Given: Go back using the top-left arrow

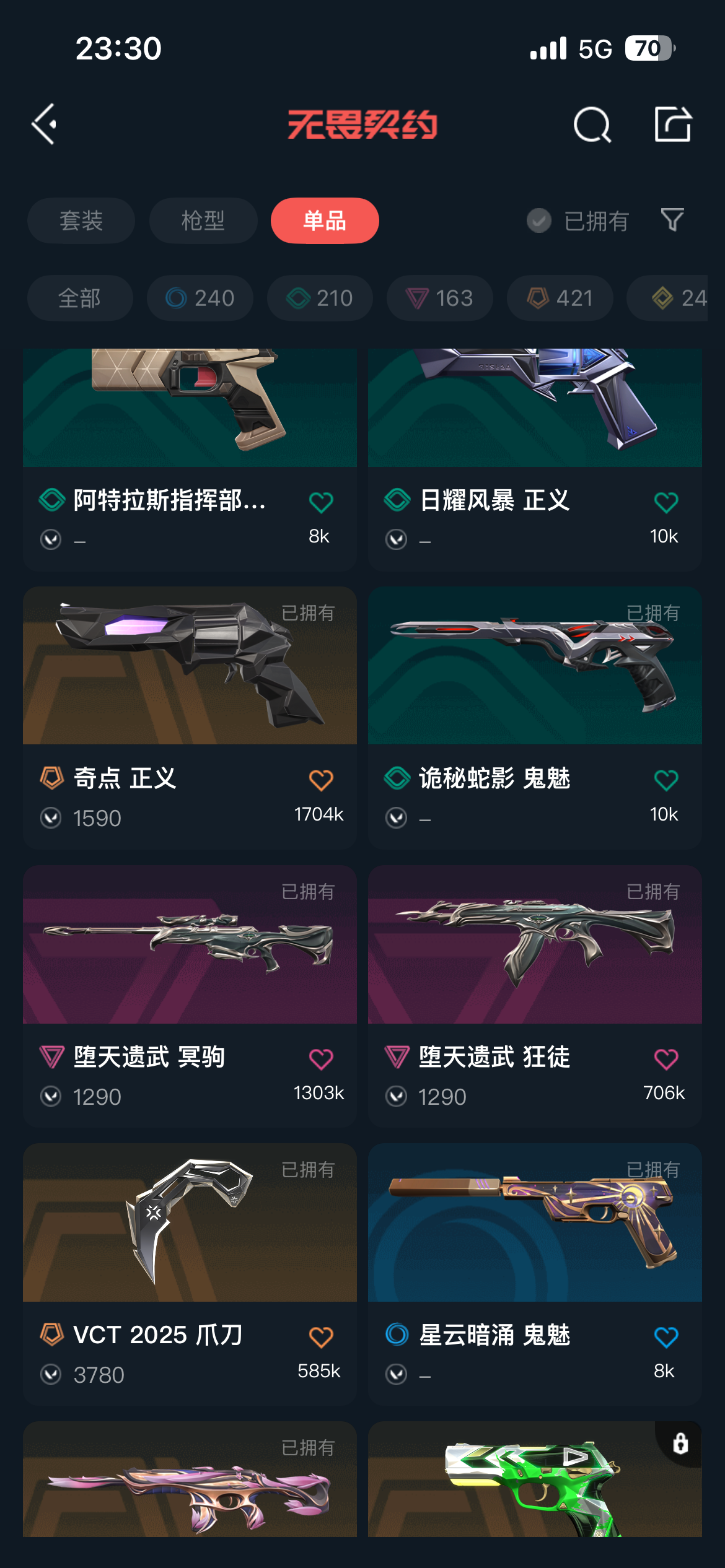Looking at the screenshot, I should tap(45, 124).
